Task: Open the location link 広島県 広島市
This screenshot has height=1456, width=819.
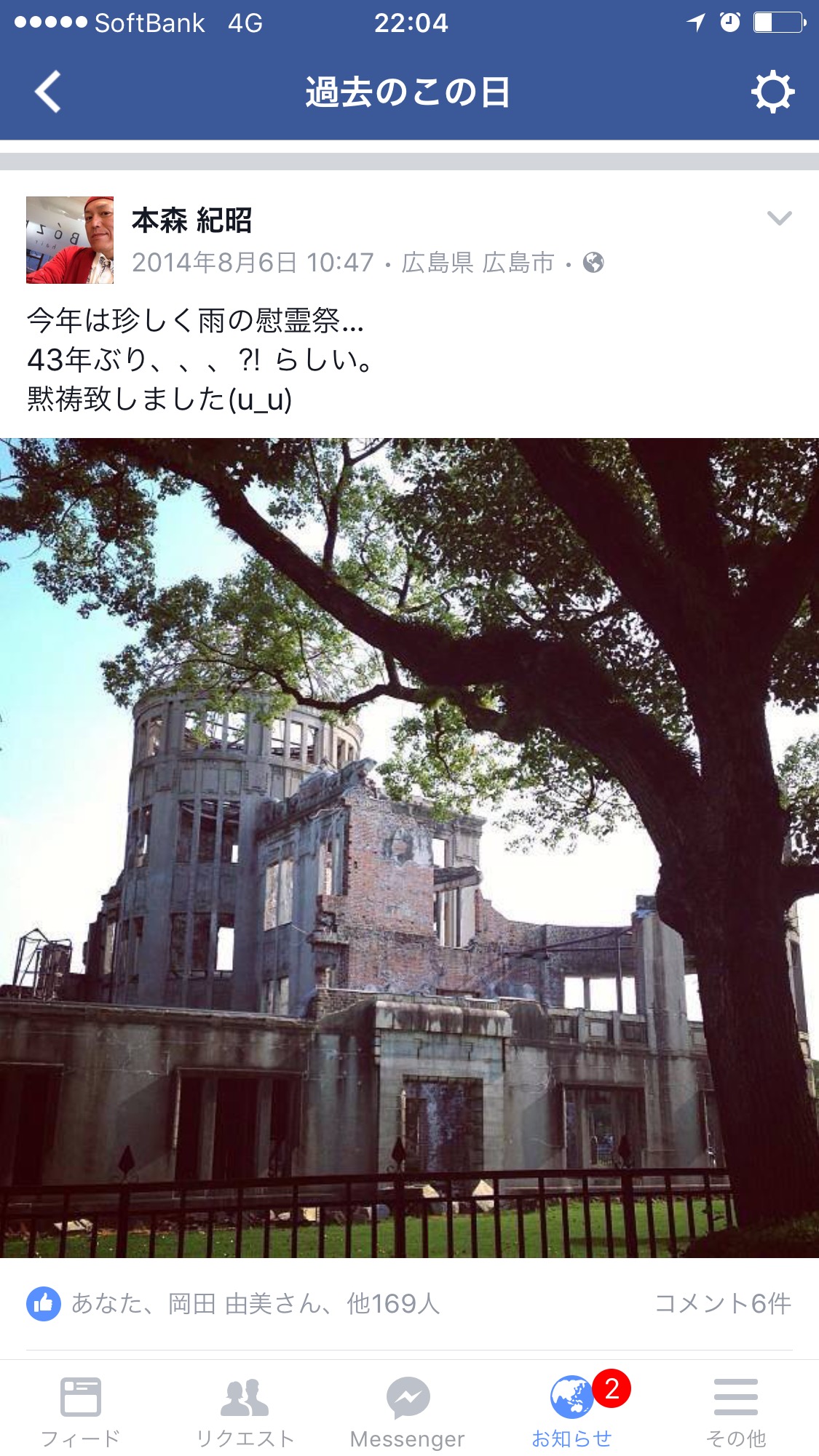Action: point(478,262)
